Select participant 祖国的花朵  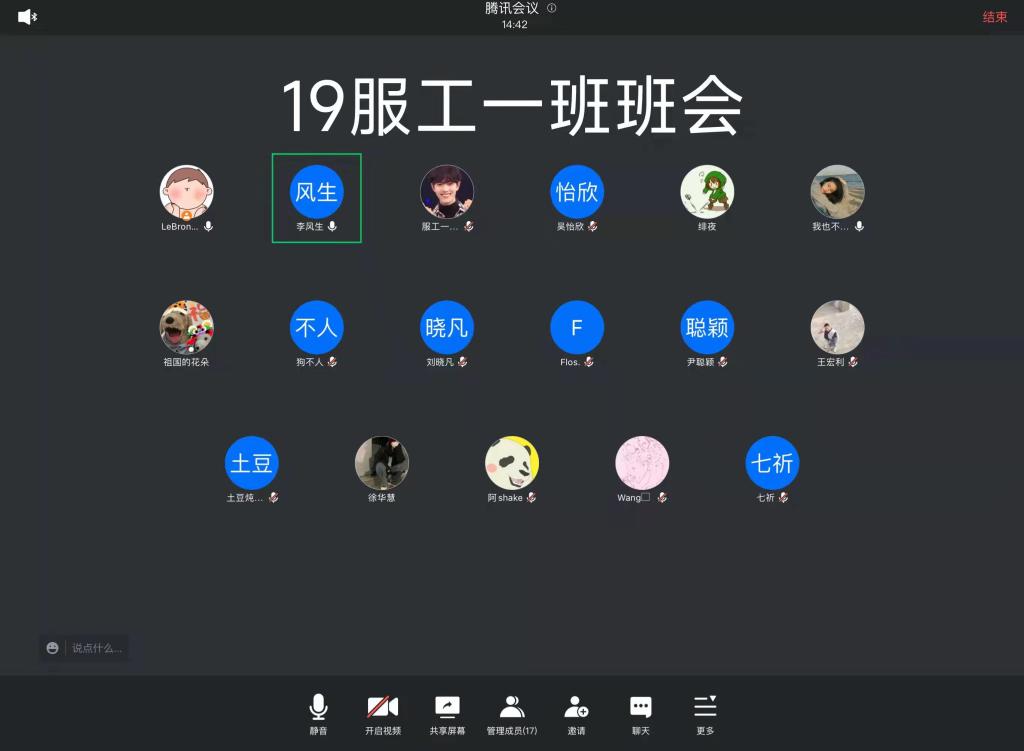186,327
